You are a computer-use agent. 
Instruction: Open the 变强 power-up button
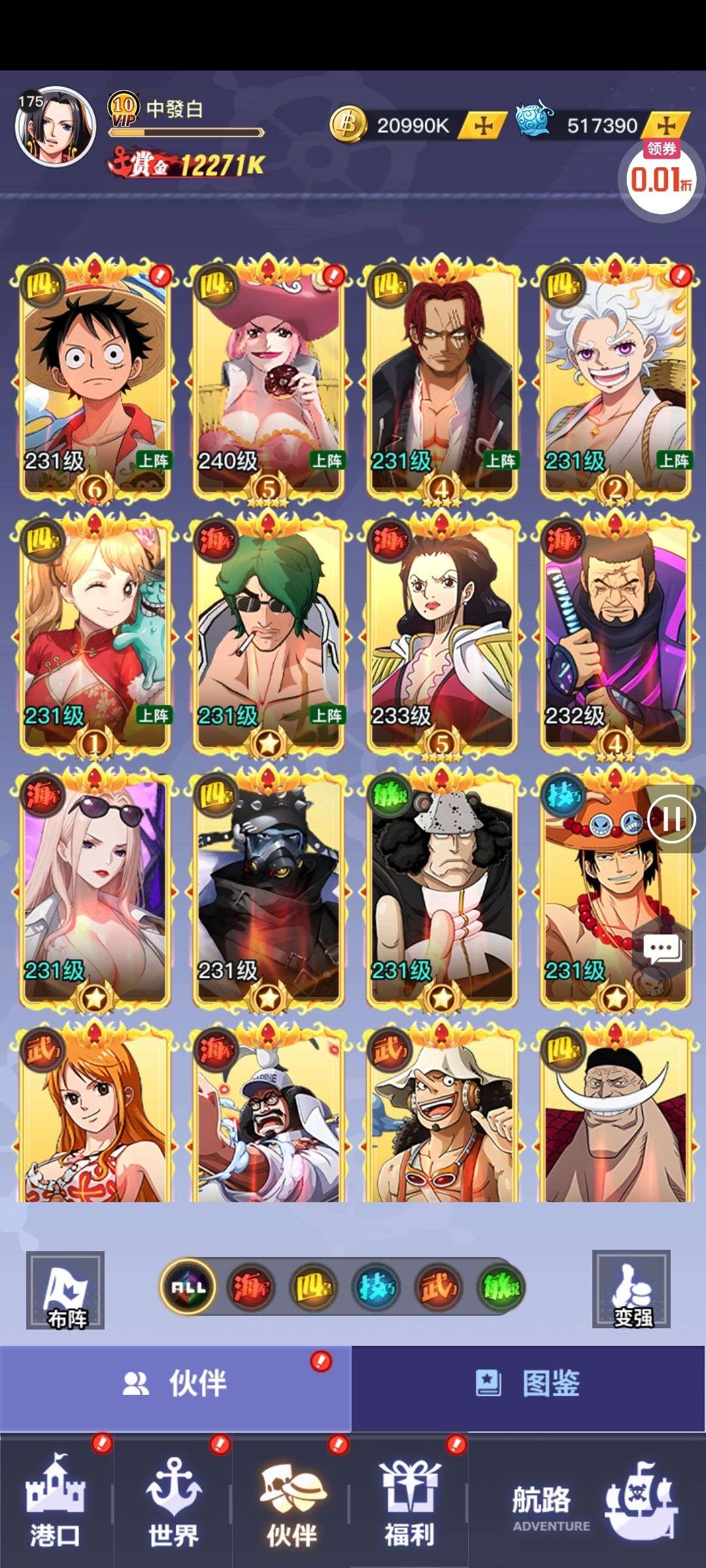click(631, 1289)
